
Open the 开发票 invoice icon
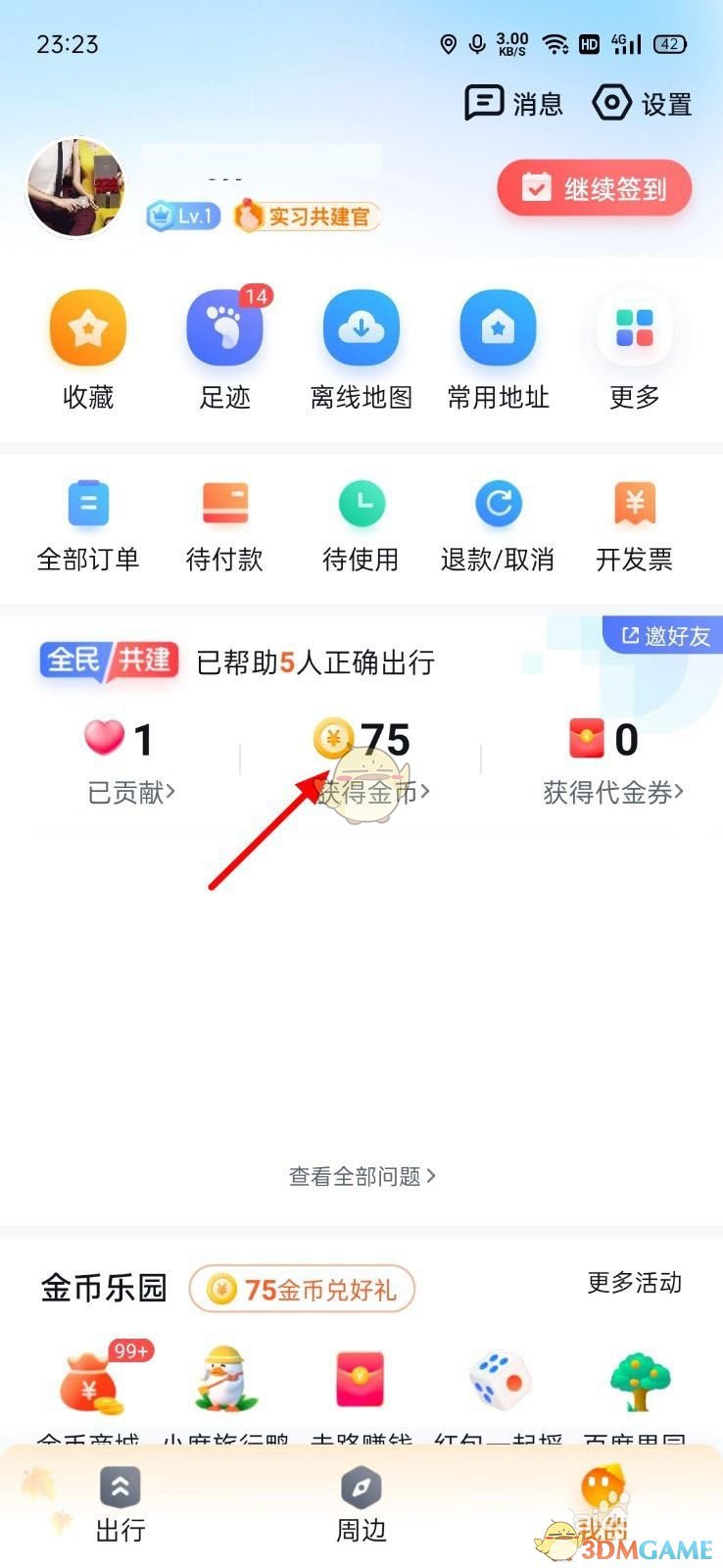[x=633, y=505]
